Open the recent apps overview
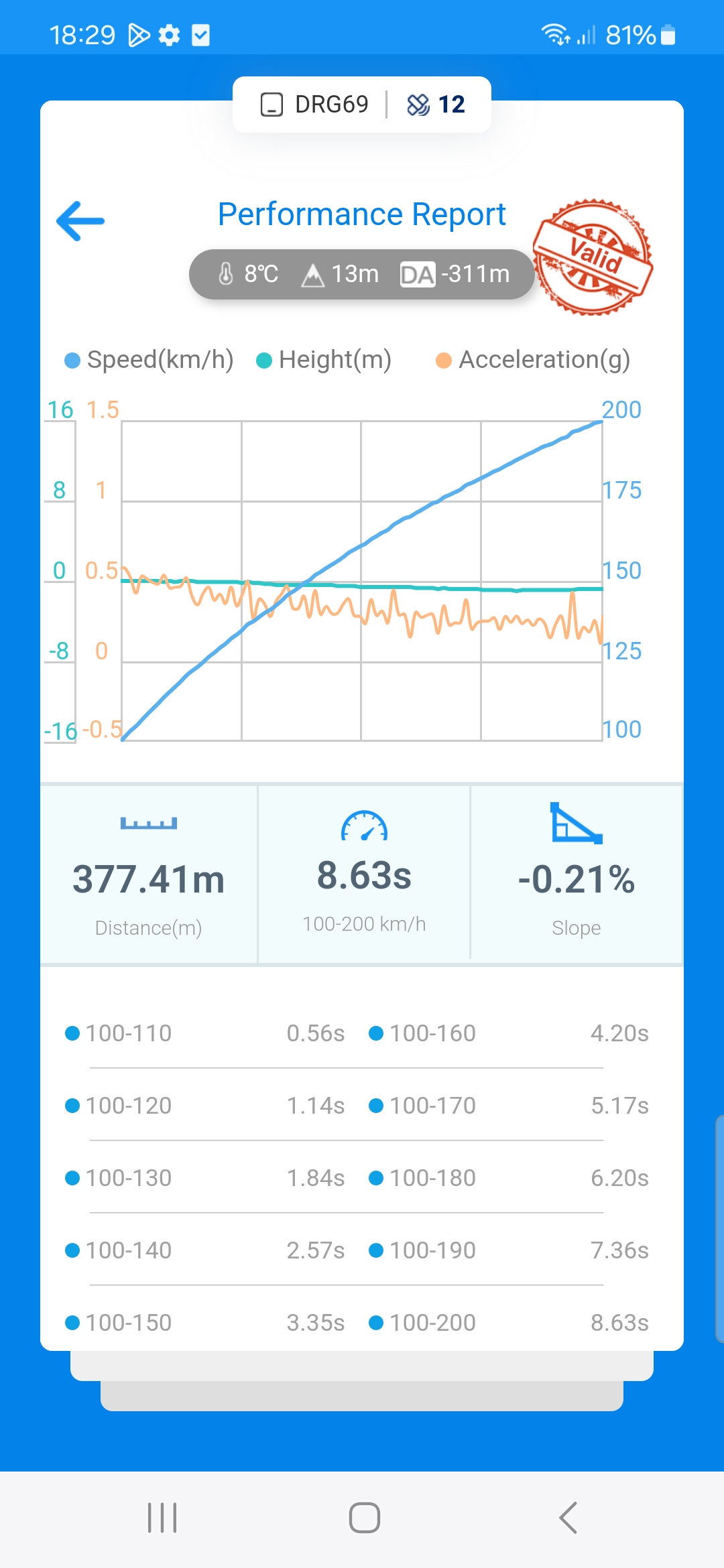 point(162,1518)
